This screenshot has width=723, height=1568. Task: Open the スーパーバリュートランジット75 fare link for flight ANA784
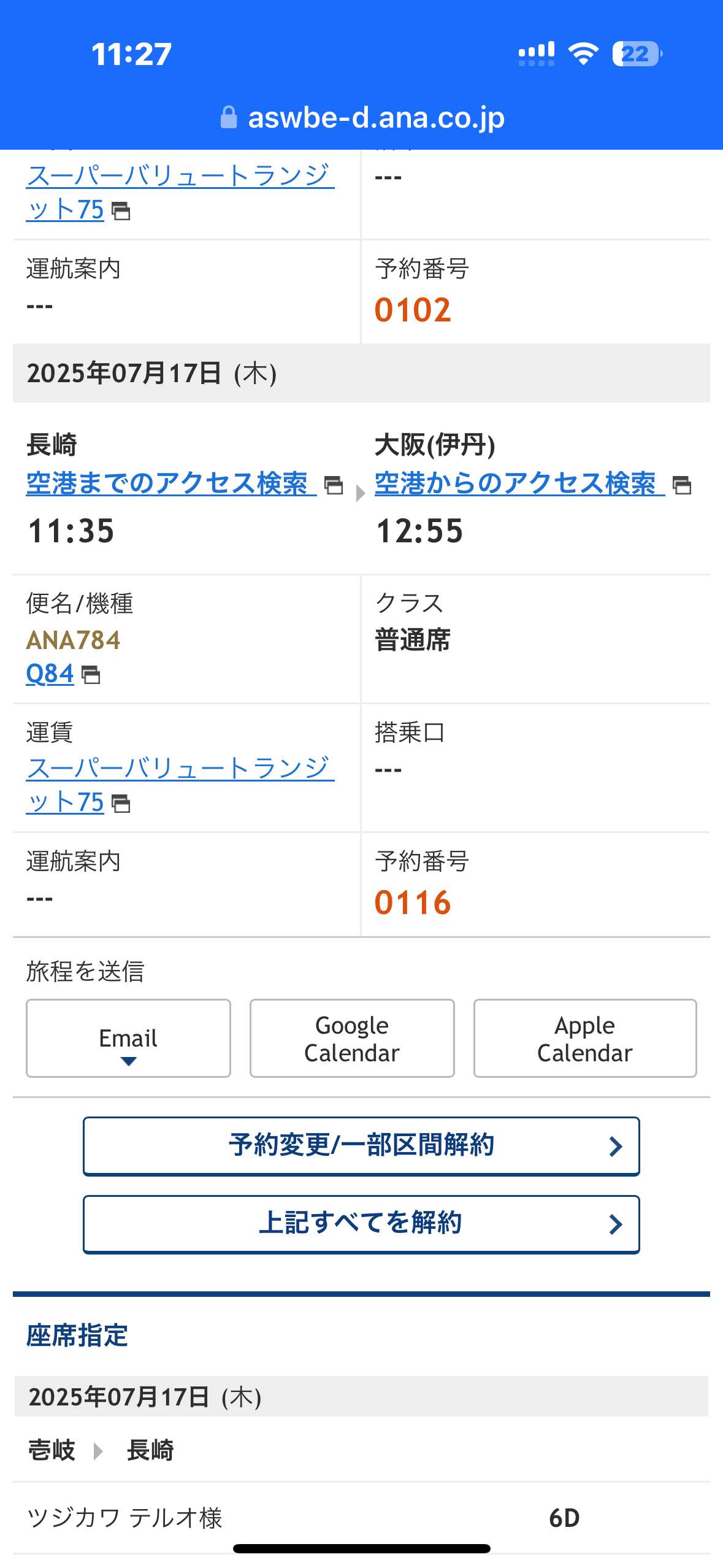pos(180,785)
